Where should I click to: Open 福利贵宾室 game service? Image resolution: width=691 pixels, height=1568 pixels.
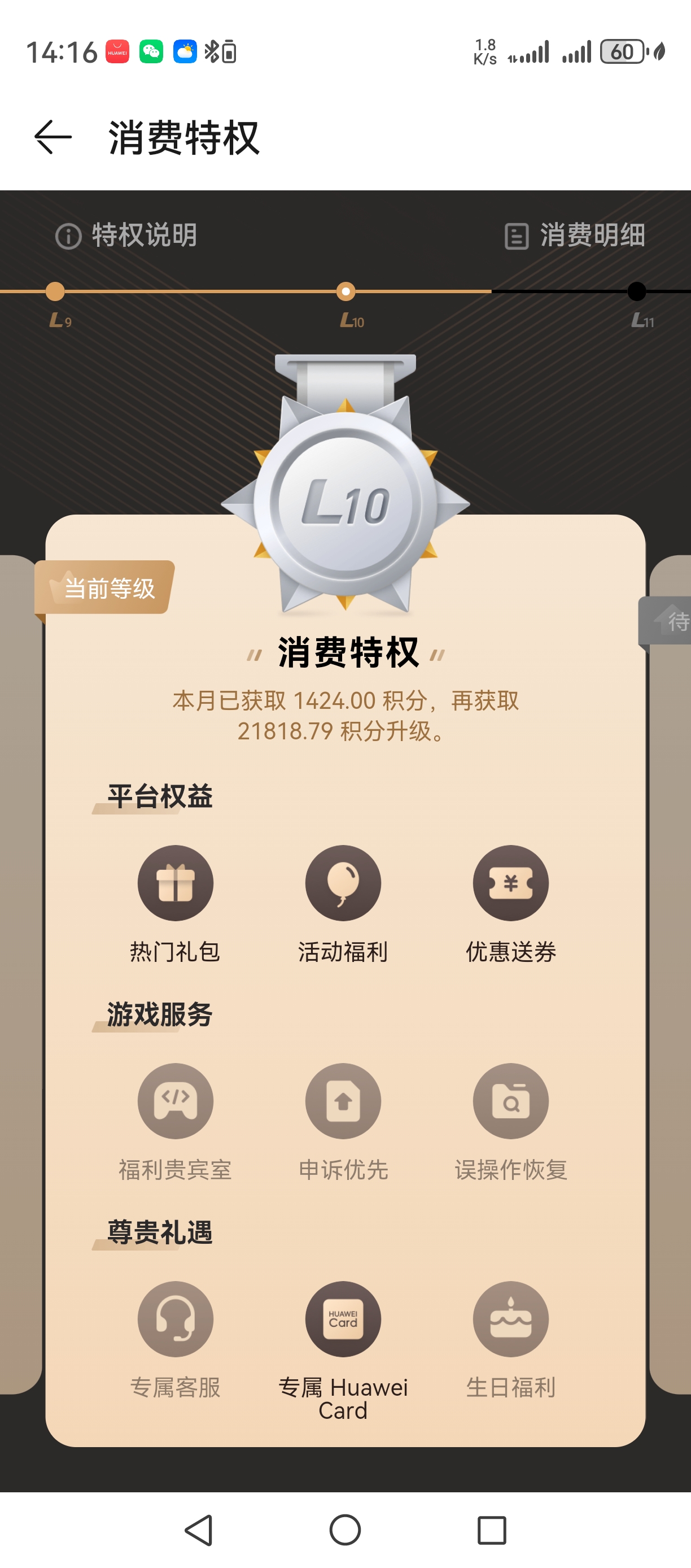point(175,1101)
